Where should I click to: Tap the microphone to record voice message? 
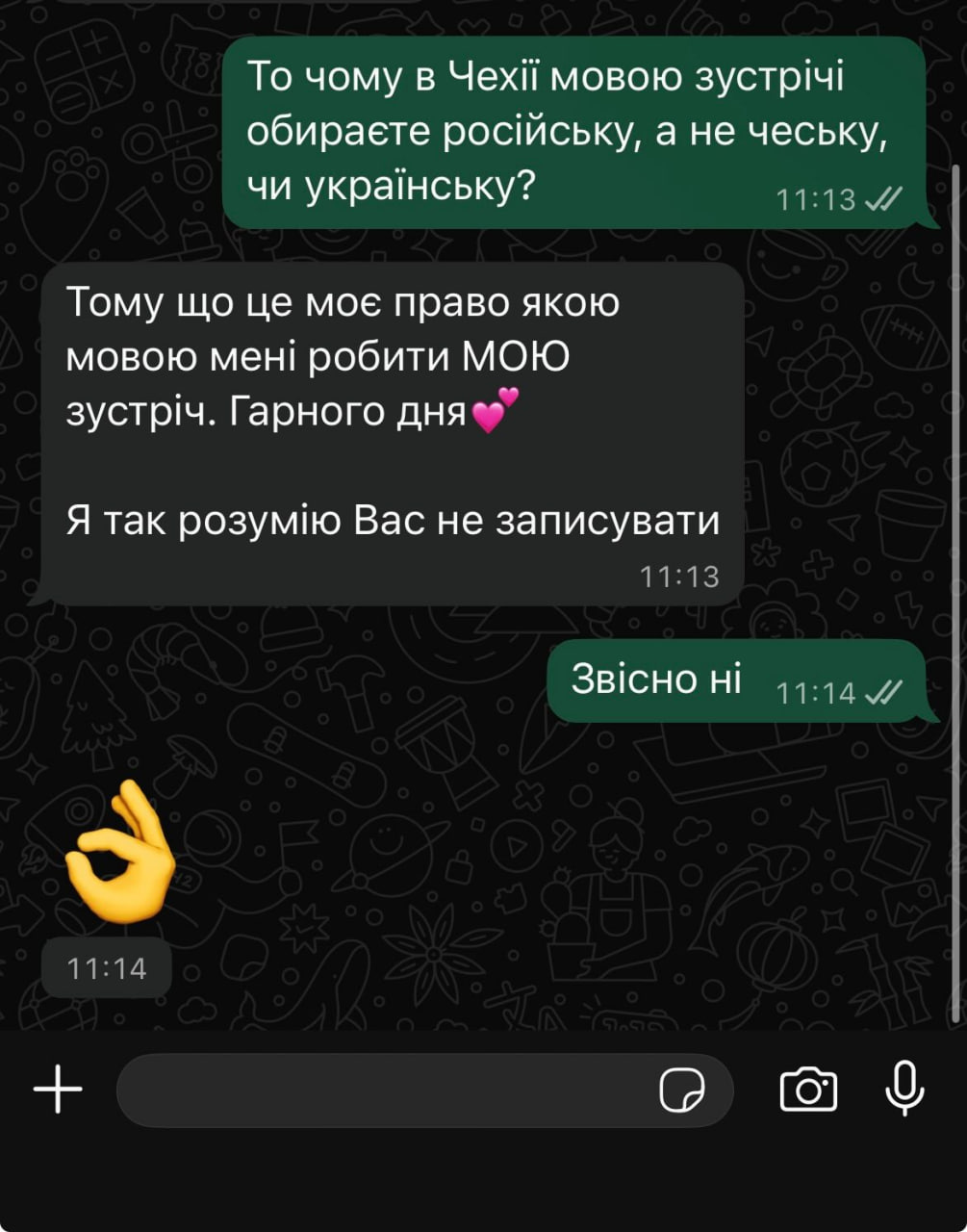point(904,1089)
